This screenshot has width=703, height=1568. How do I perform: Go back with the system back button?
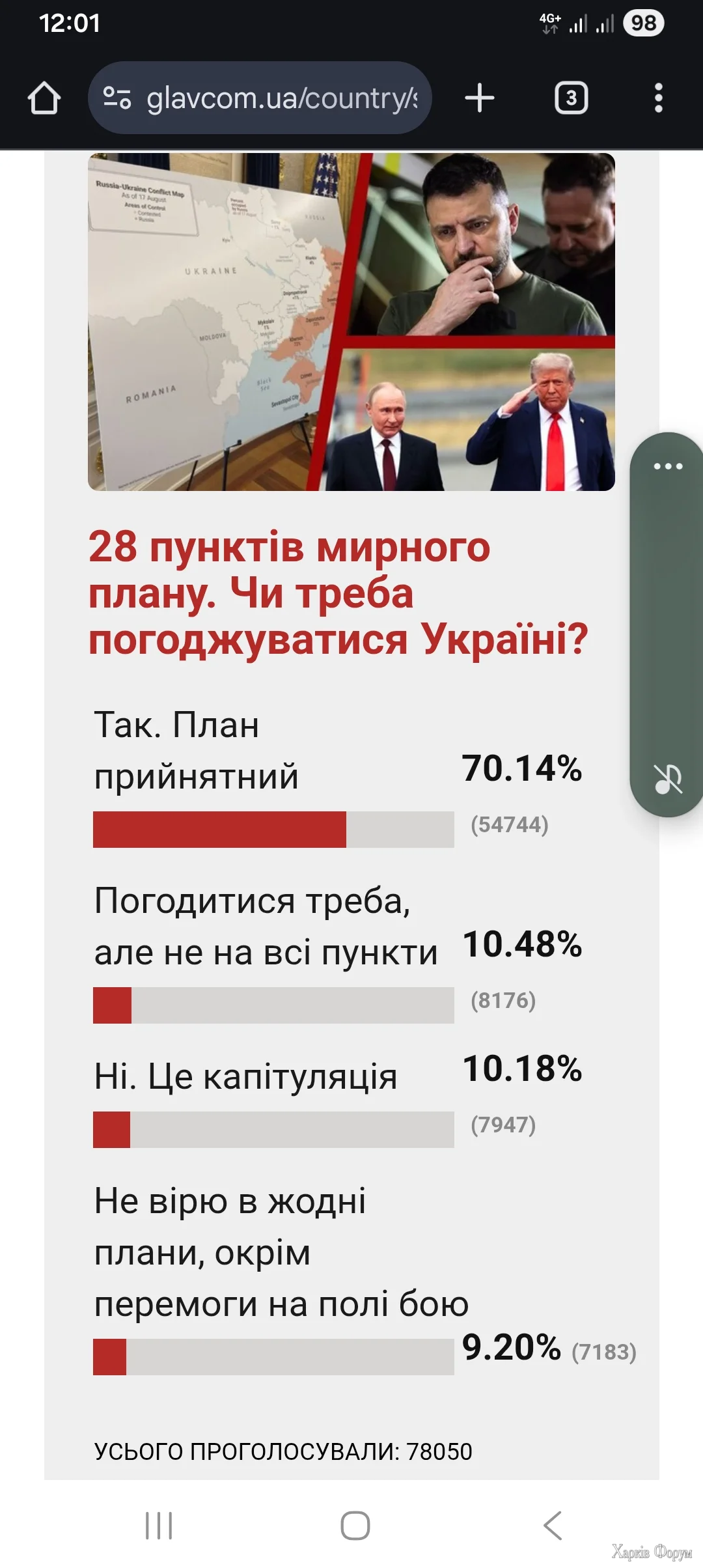click(x=553, y=1525)
